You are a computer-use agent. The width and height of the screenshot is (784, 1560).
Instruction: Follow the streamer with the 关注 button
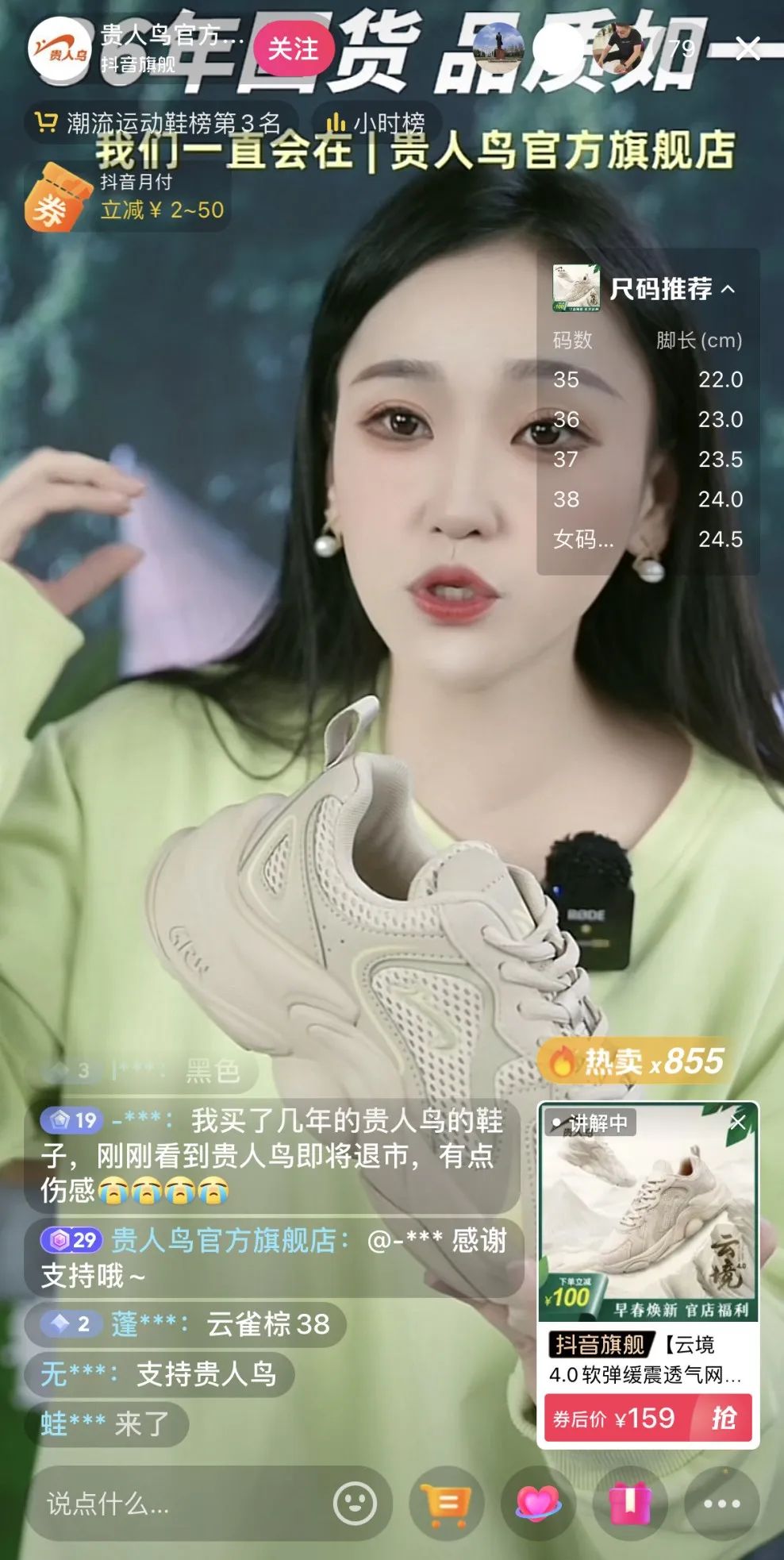[292, 49]
